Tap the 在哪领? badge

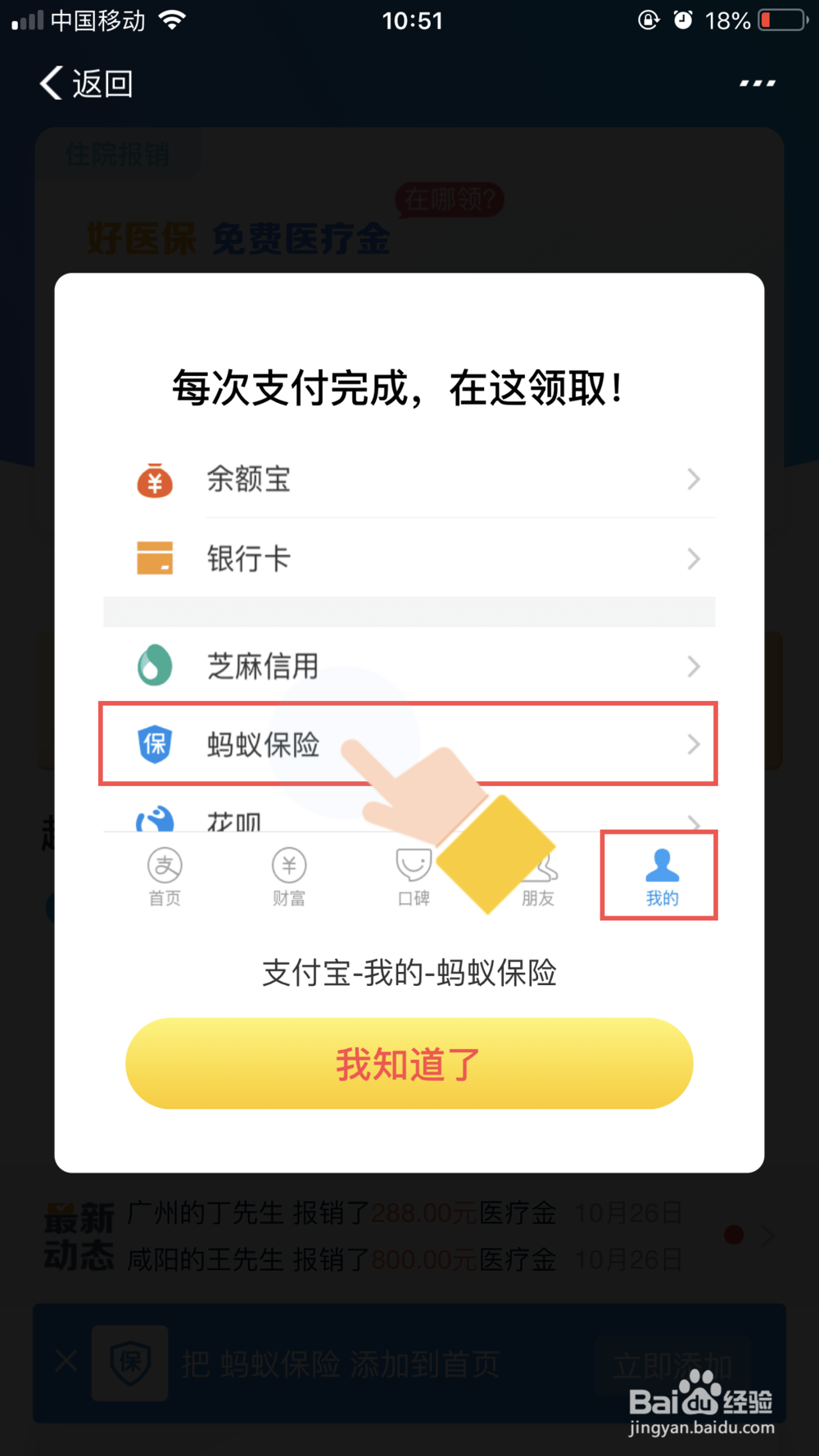[449, 199]
